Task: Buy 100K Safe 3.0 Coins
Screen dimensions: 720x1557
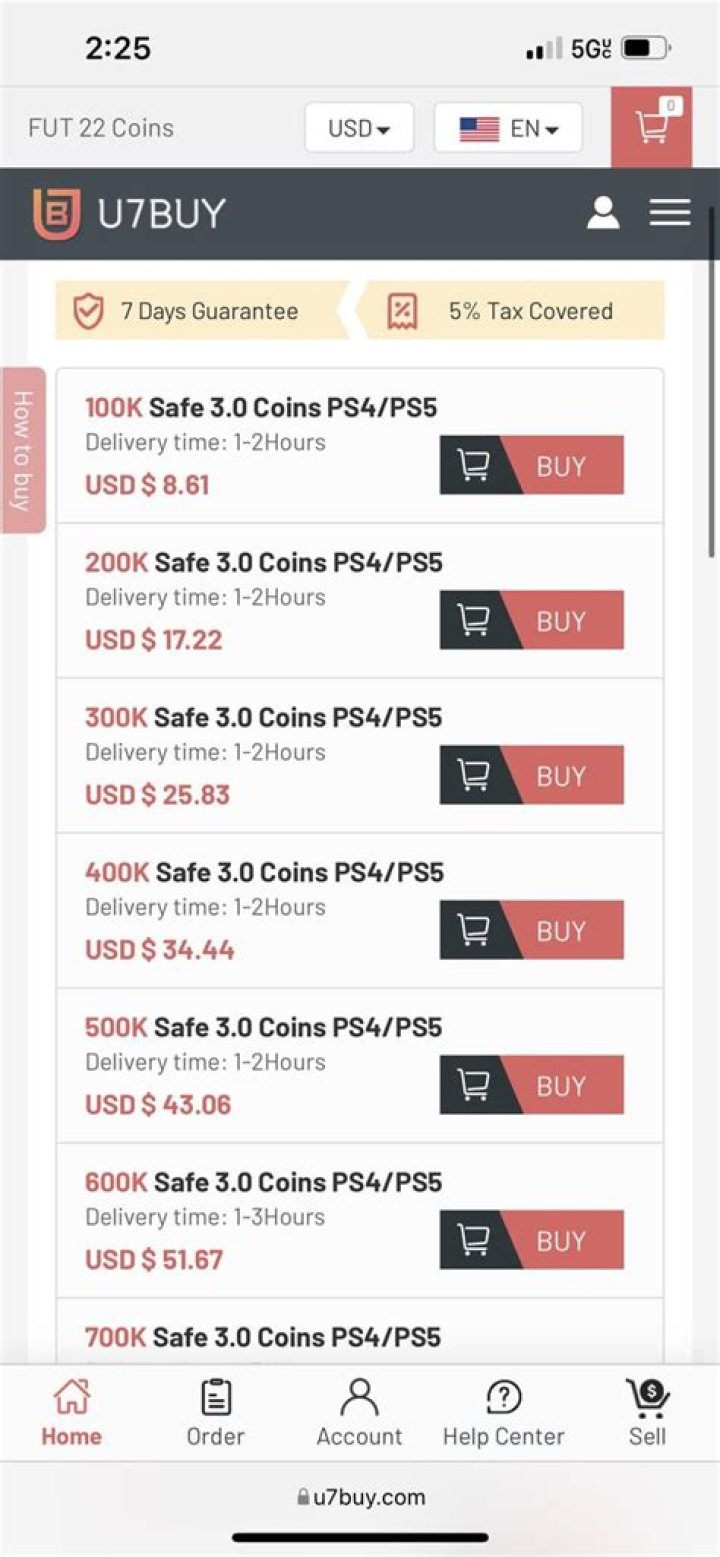Action: click(532, 465)
